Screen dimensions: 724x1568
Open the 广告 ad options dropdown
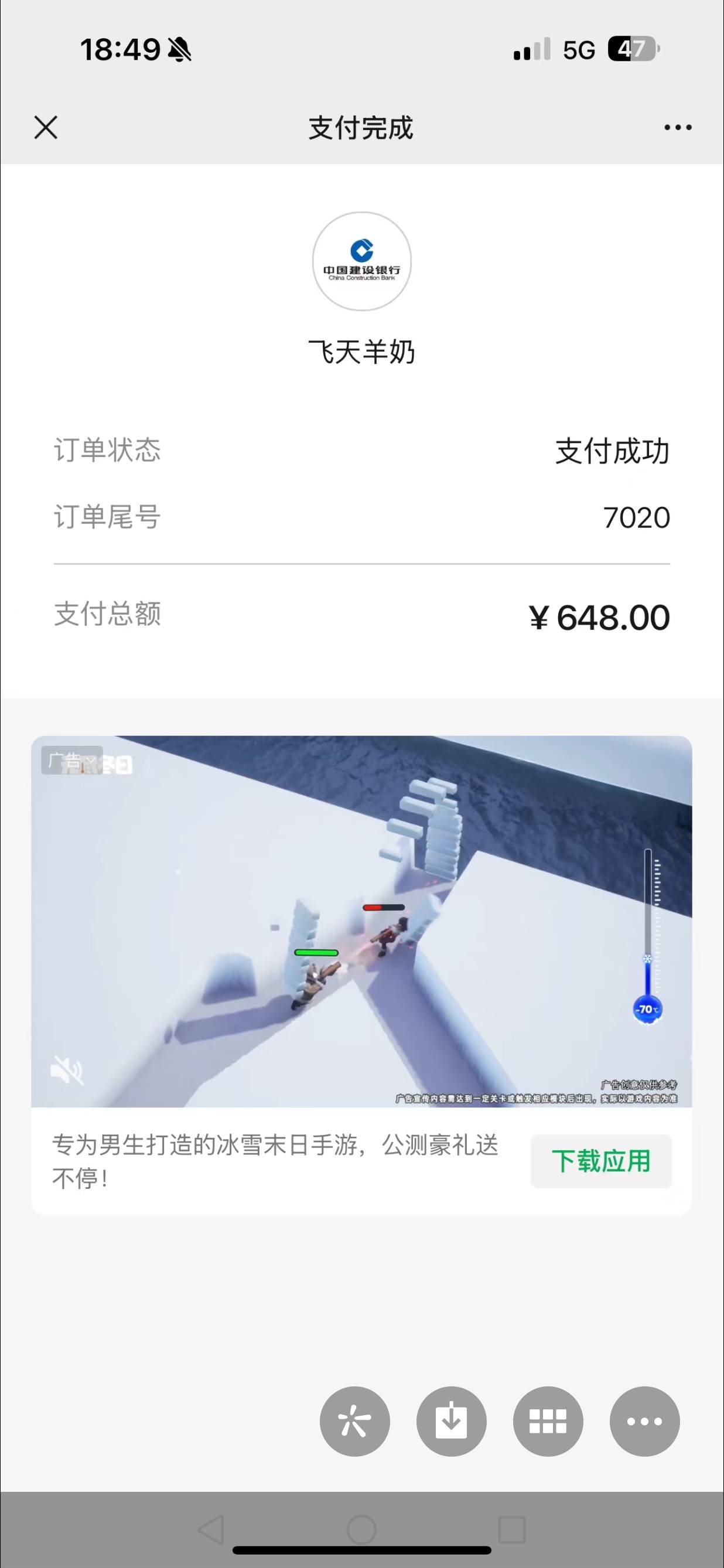pyautogui.click(x=72, y=760)
